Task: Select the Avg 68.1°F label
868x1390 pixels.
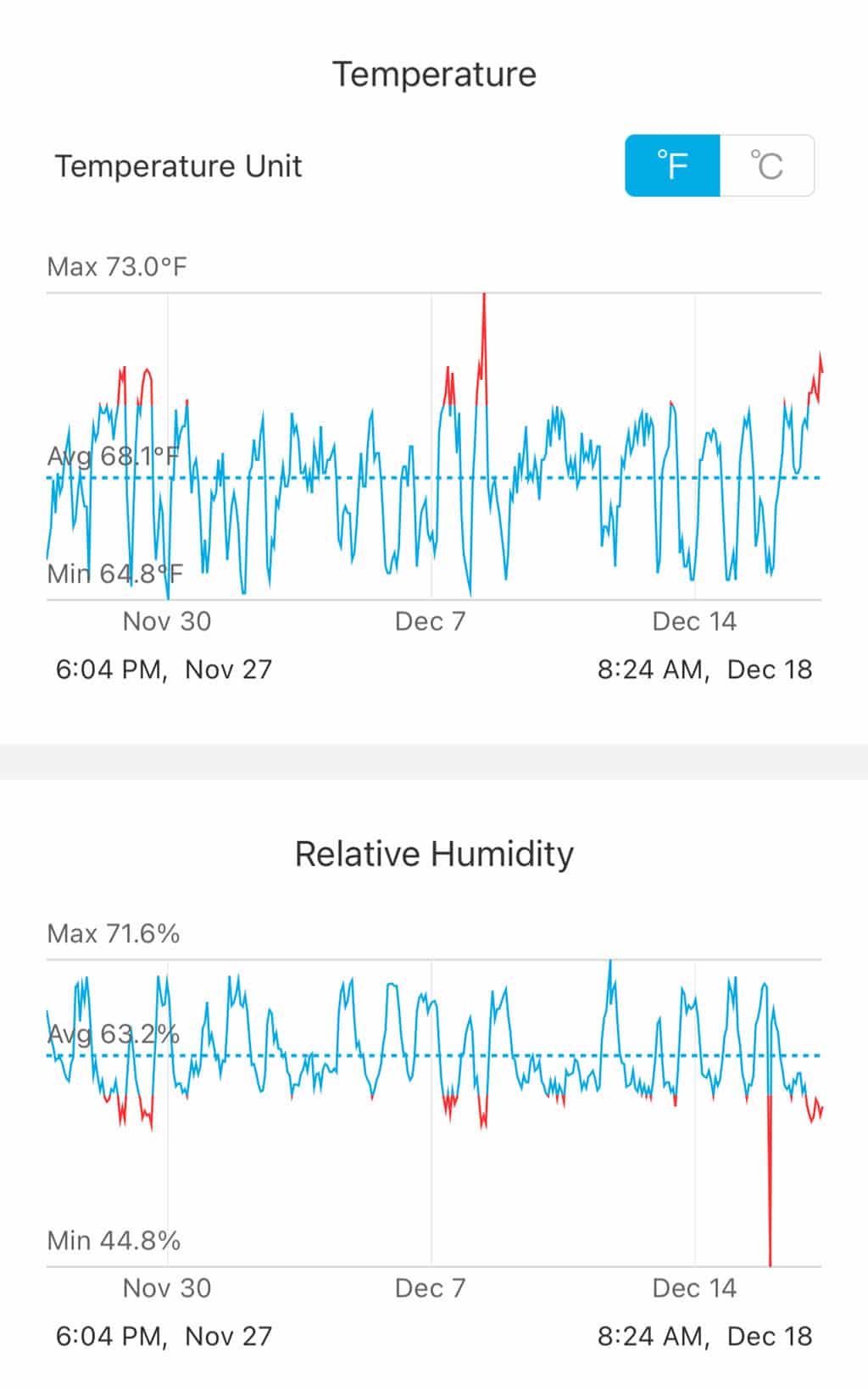Action: pos(114,455)
